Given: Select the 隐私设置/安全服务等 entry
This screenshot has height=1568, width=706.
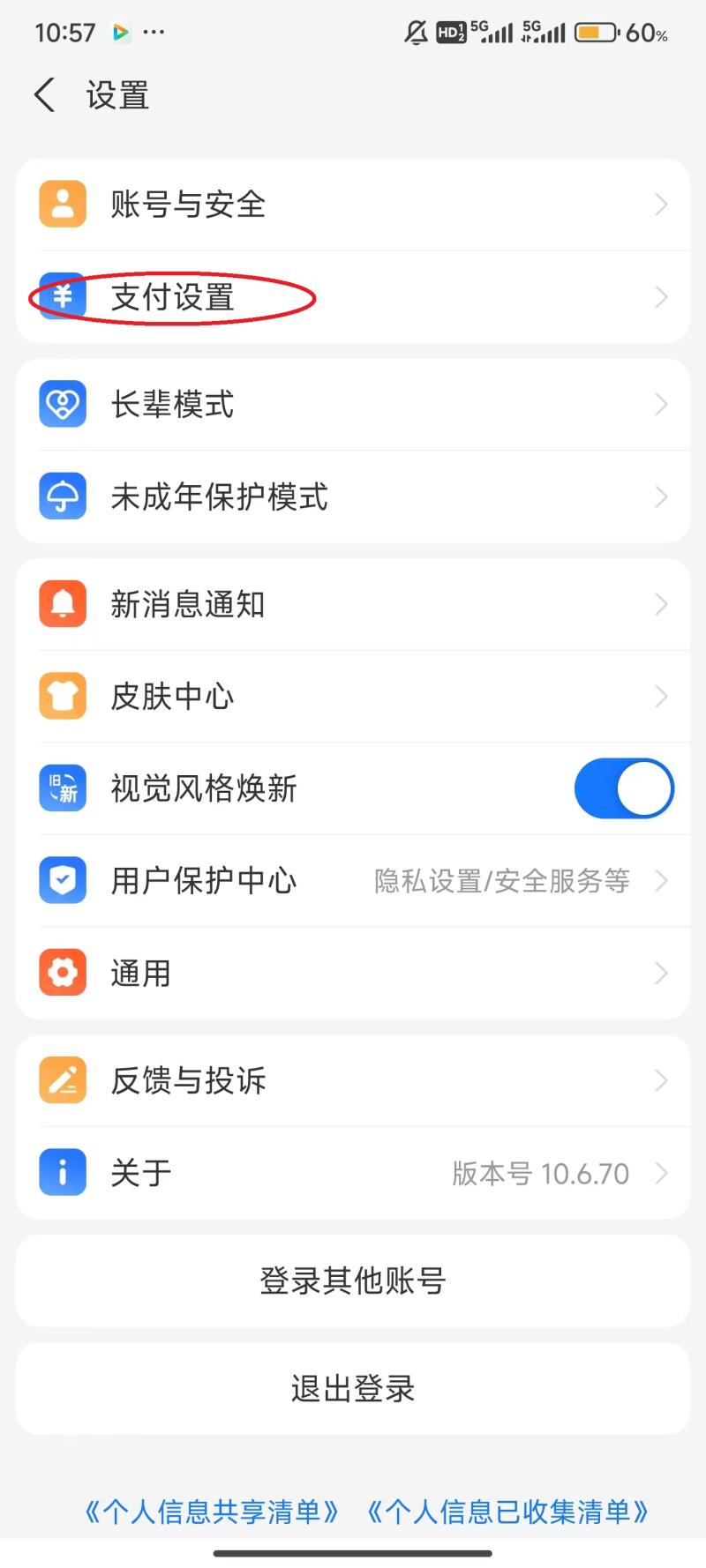Looking at the screenshot, I should pos(501,880).
